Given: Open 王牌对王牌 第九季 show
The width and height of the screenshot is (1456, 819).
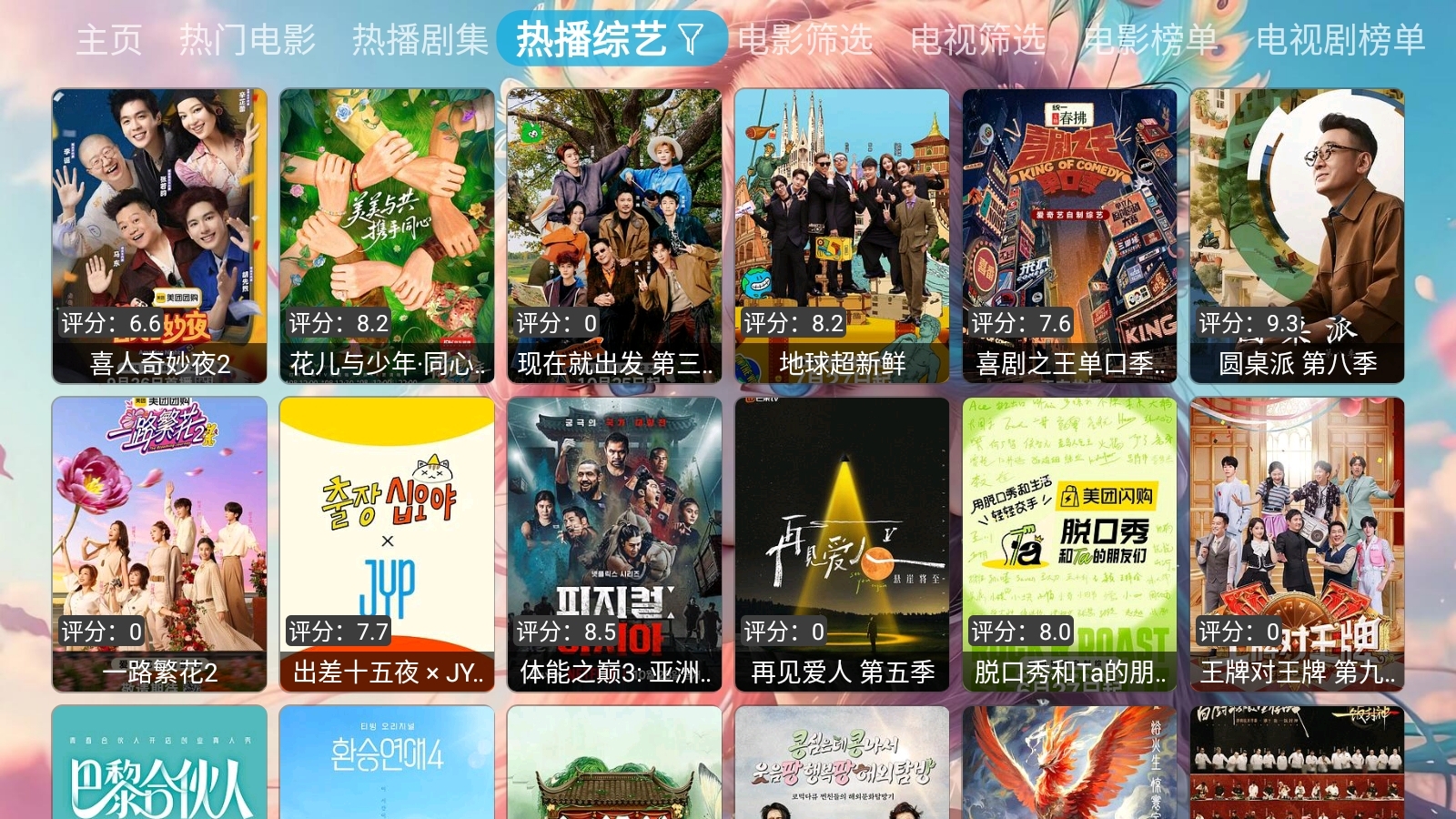Looking at the screenshot, I should 1297,543.
